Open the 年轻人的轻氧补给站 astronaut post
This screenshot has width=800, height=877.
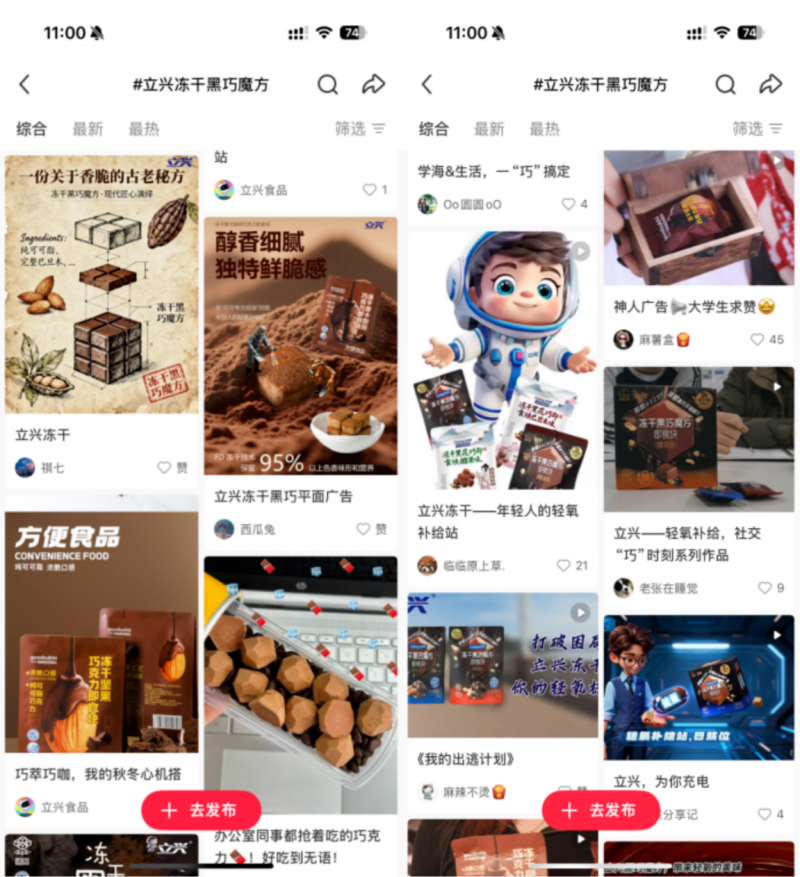point(502,360)
